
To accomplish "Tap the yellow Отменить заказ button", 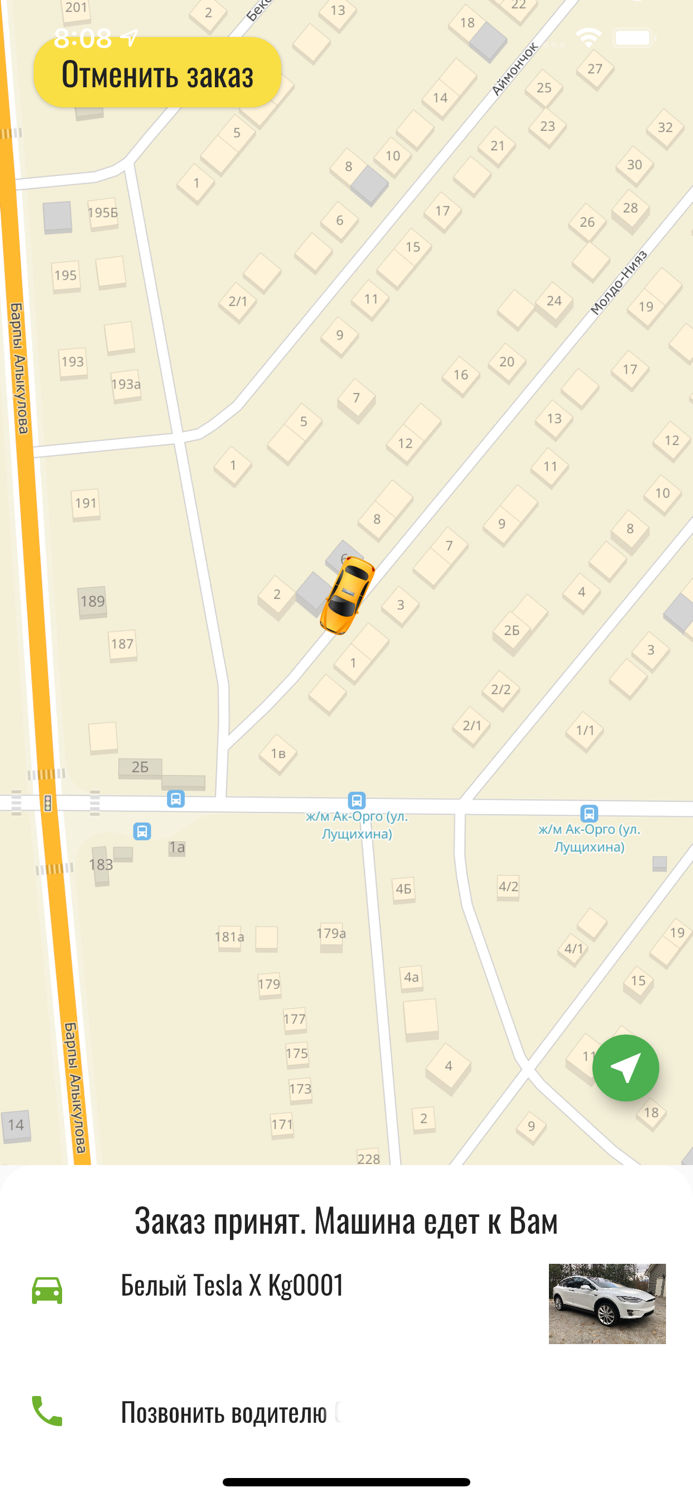I will (158, 73).
